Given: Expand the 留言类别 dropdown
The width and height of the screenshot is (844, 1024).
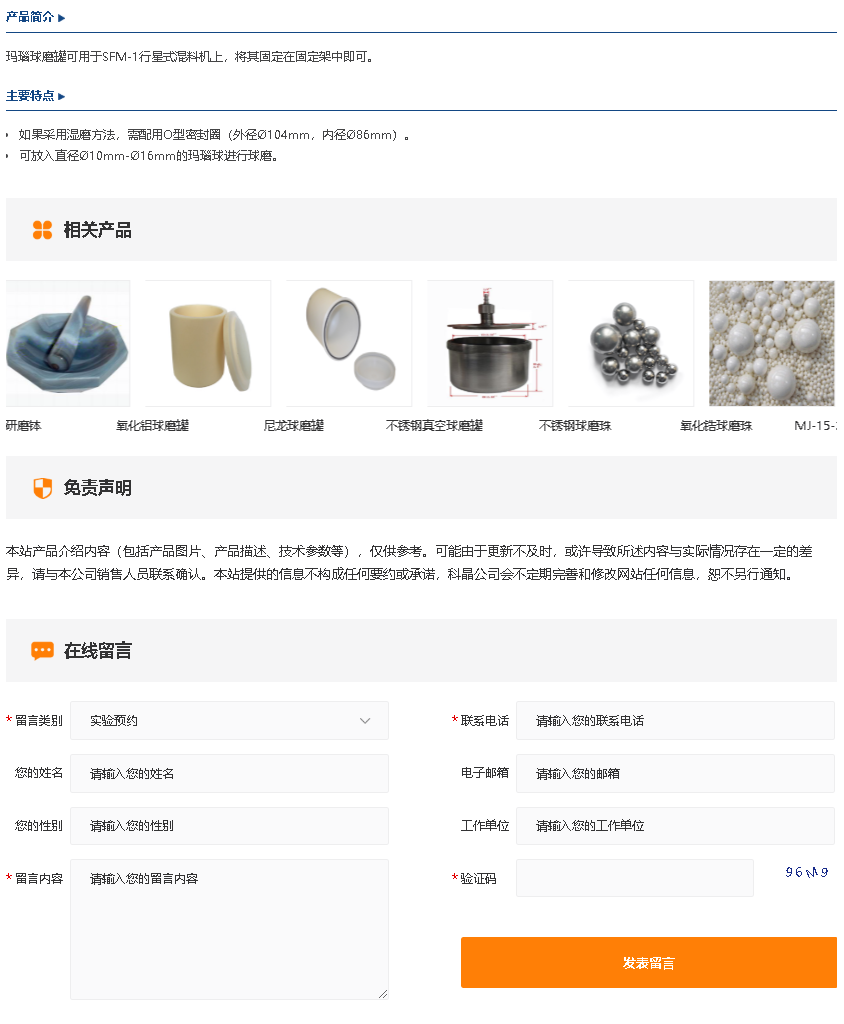Looking at the screenshot, I should tap(229, 721).
